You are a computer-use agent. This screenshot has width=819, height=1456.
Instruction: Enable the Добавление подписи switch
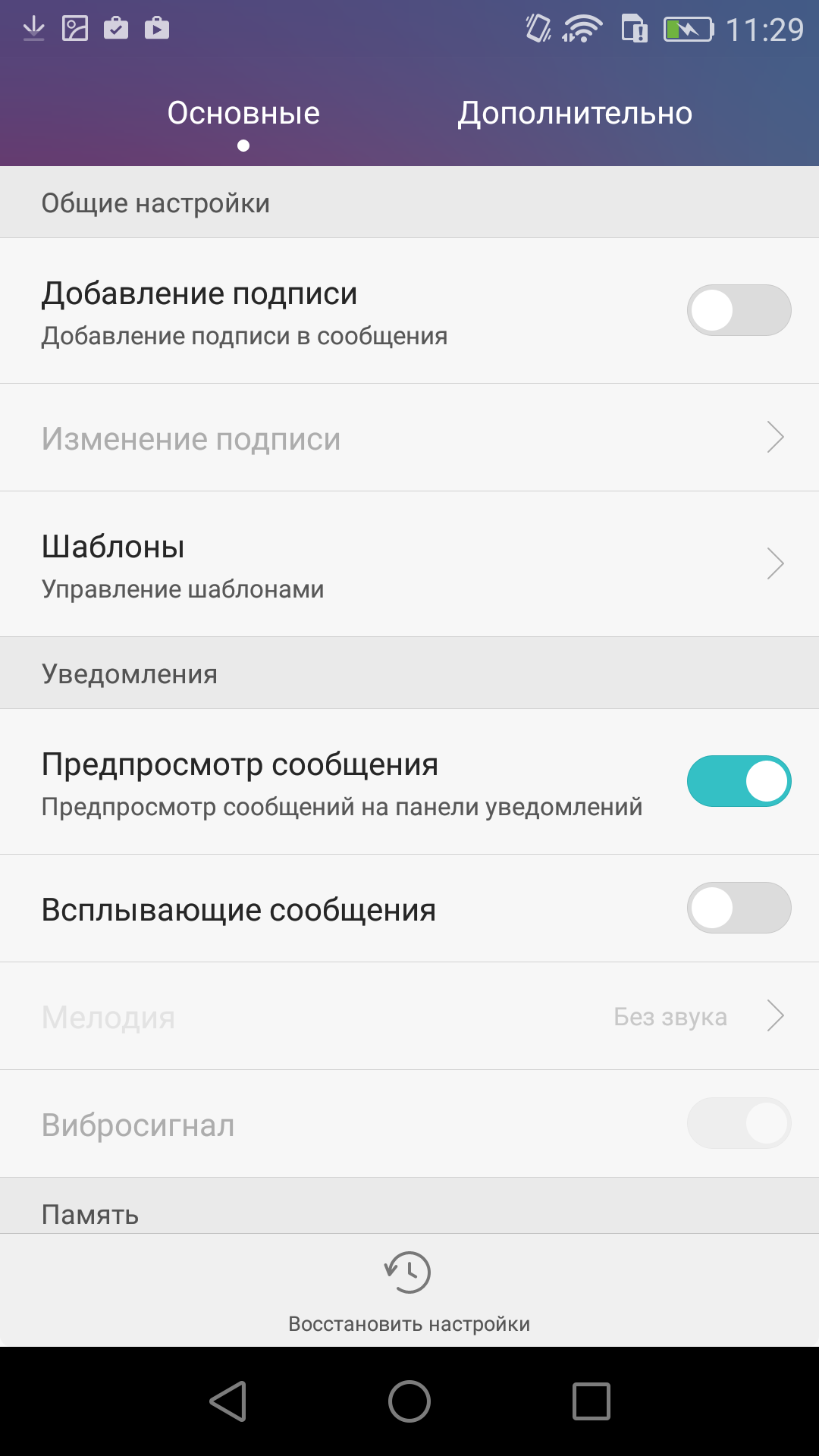coord(739,310)
